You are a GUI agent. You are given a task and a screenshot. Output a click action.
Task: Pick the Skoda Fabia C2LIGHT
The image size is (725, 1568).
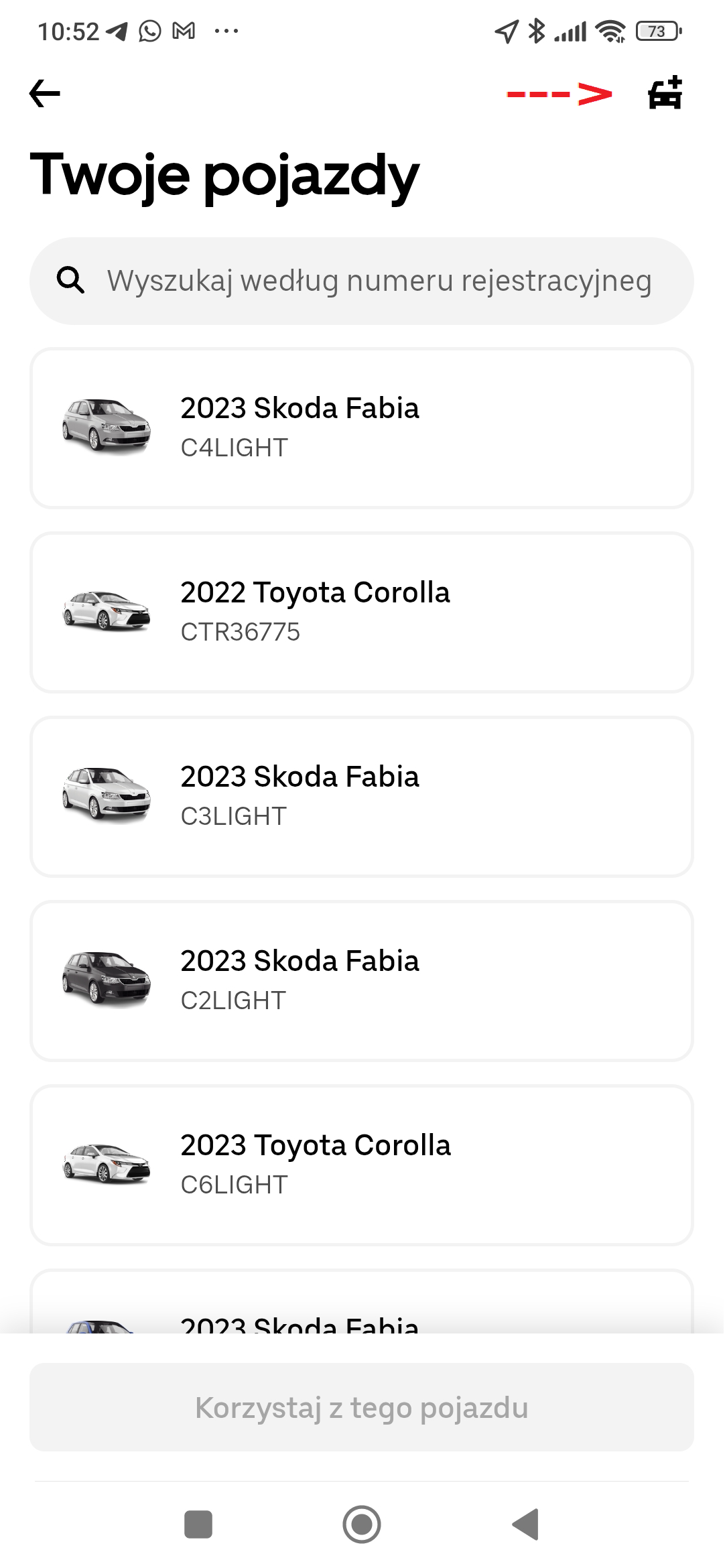pos(362,981)
